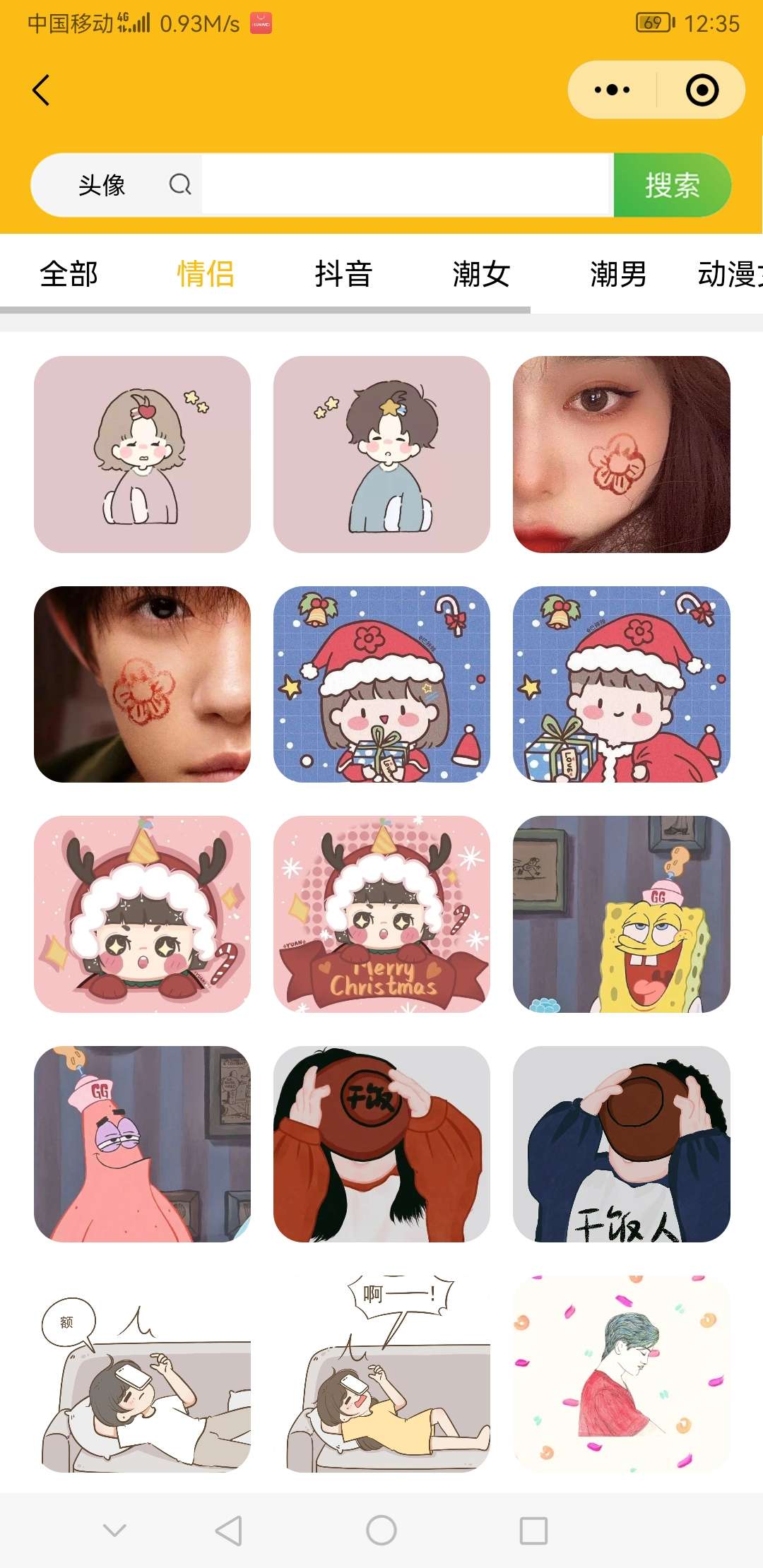763x1568 pixels.
Task: Close the mini program with the circle icon
Action: 702,90
